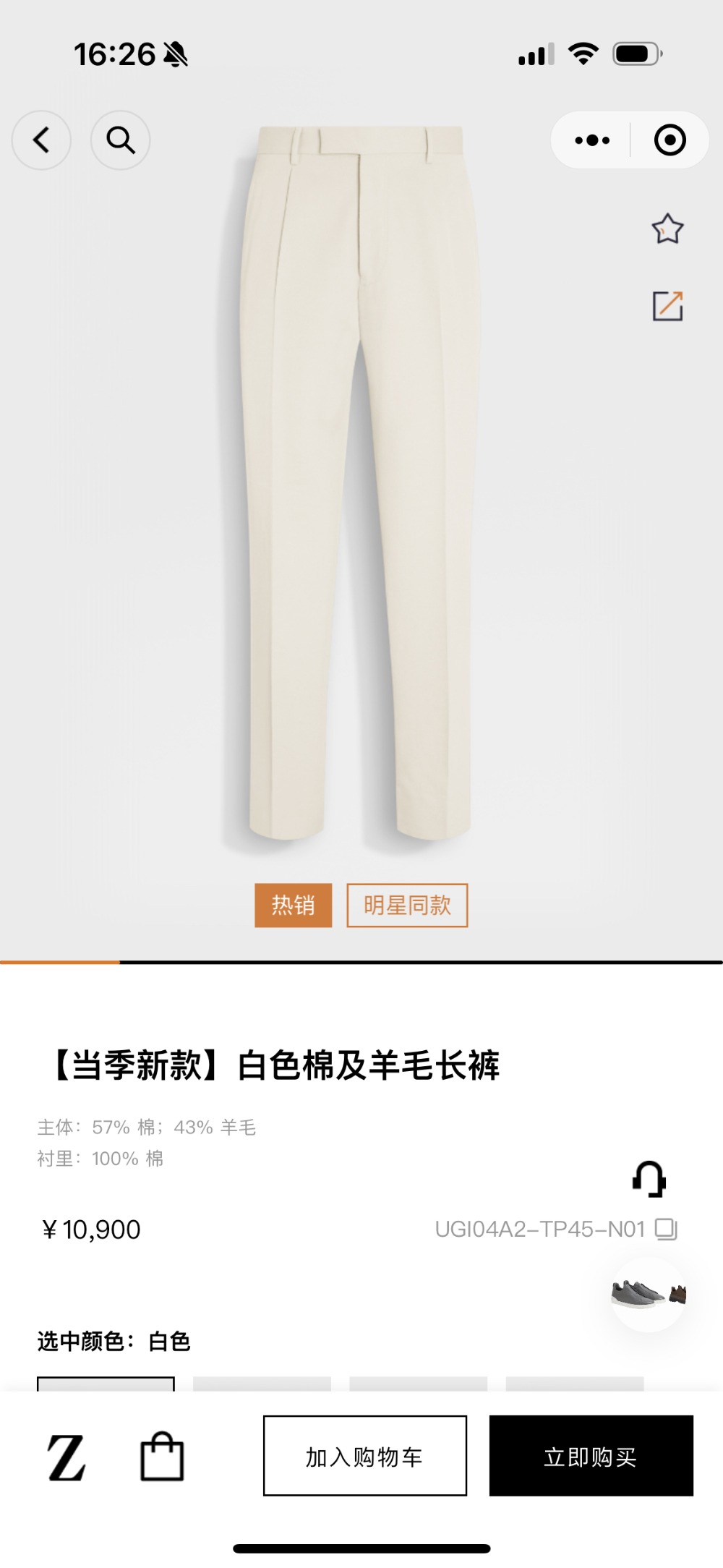Copy product code UGI04A2-TP45-N01
723x1568 pixels.
coord(666,1229)
